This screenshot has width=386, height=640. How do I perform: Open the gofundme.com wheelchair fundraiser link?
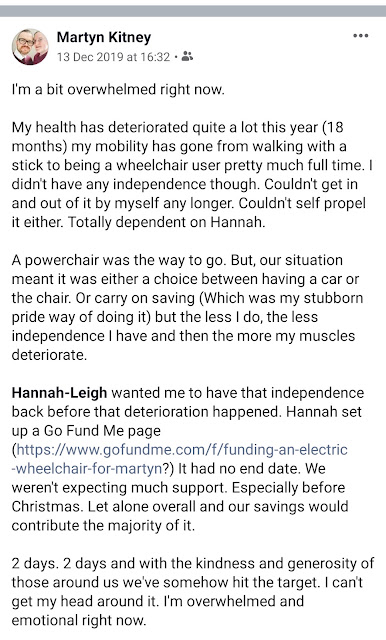tap(180, 459)
